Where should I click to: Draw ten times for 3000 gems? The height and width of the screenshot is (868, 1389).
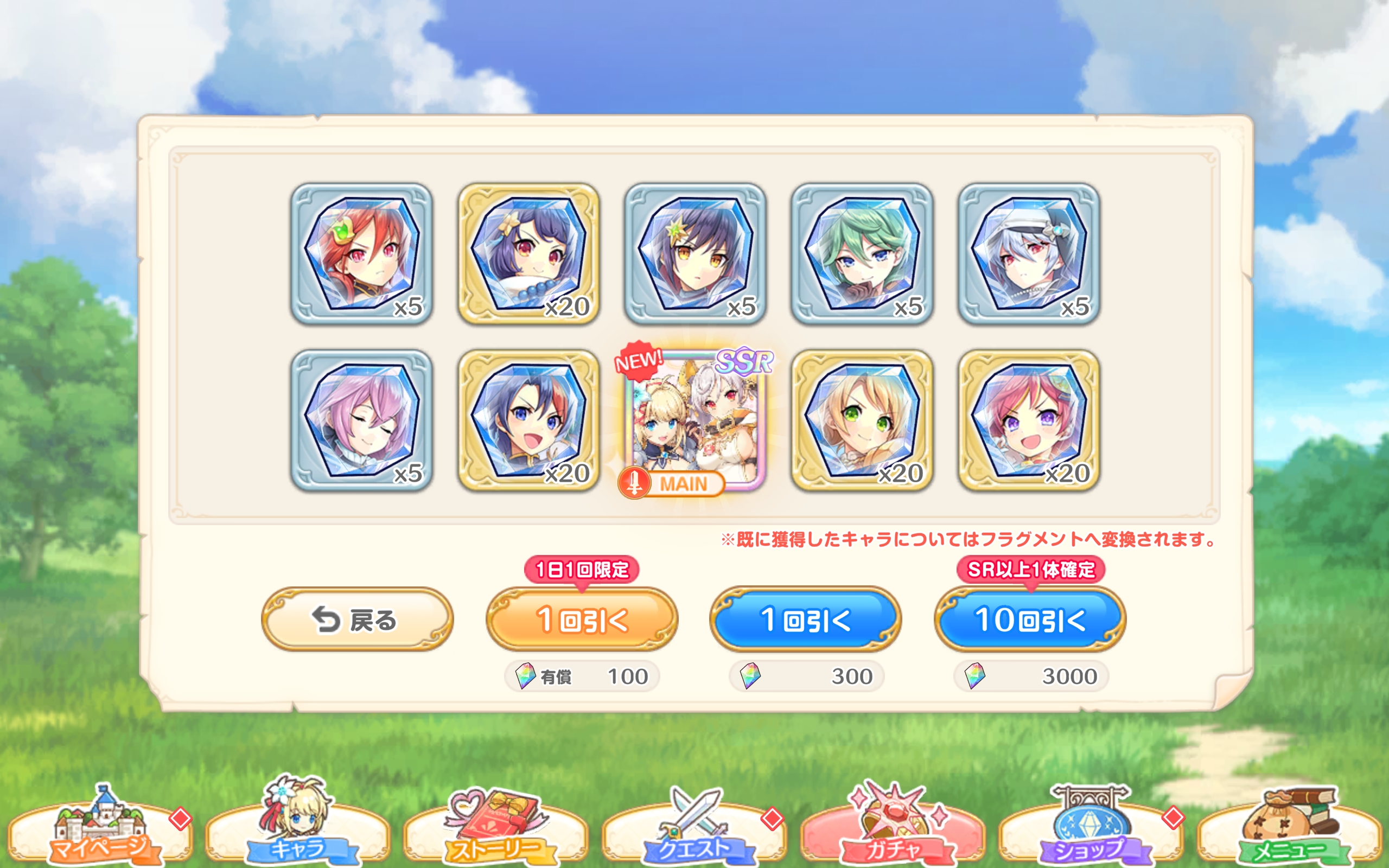coord(1030,620)
